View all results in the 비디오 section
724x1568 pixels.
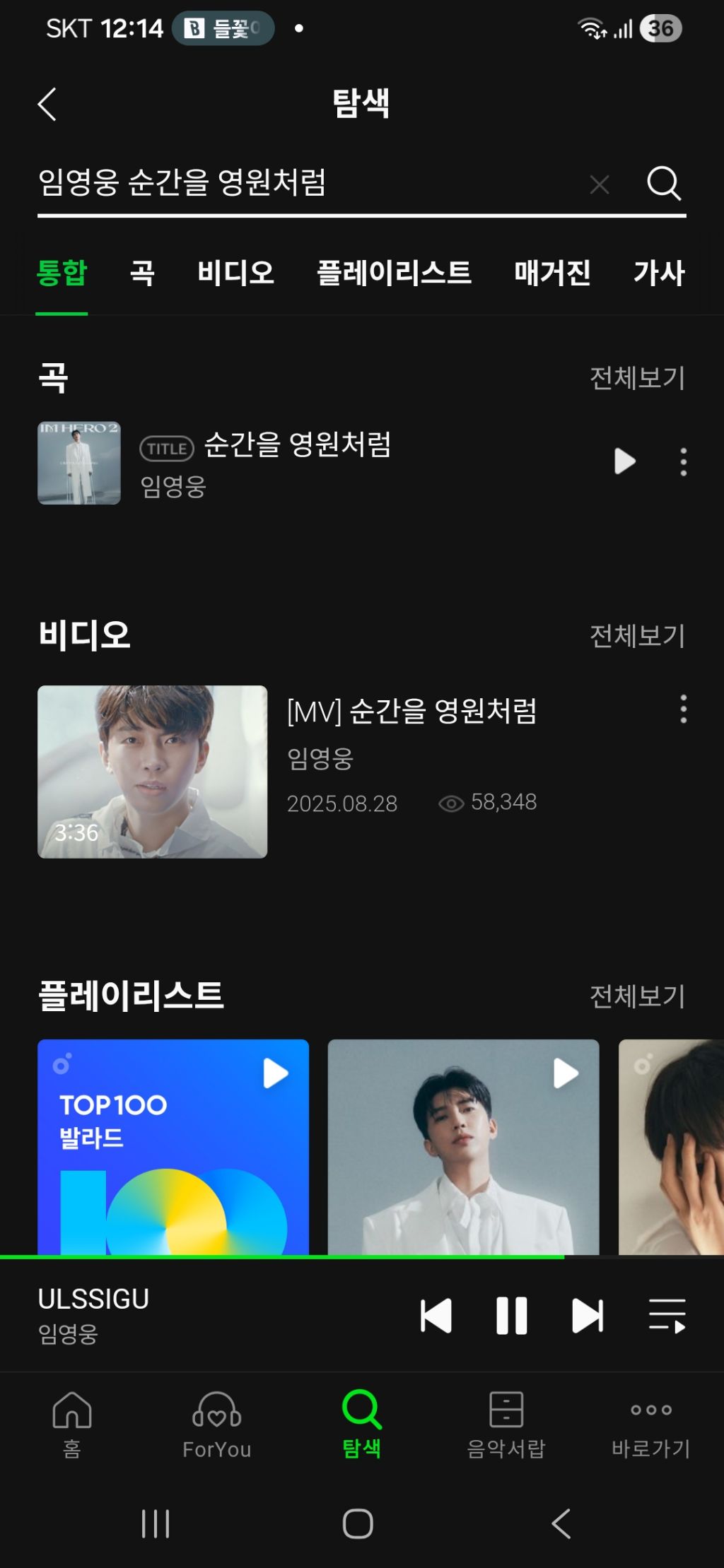(x=637, y=636)
